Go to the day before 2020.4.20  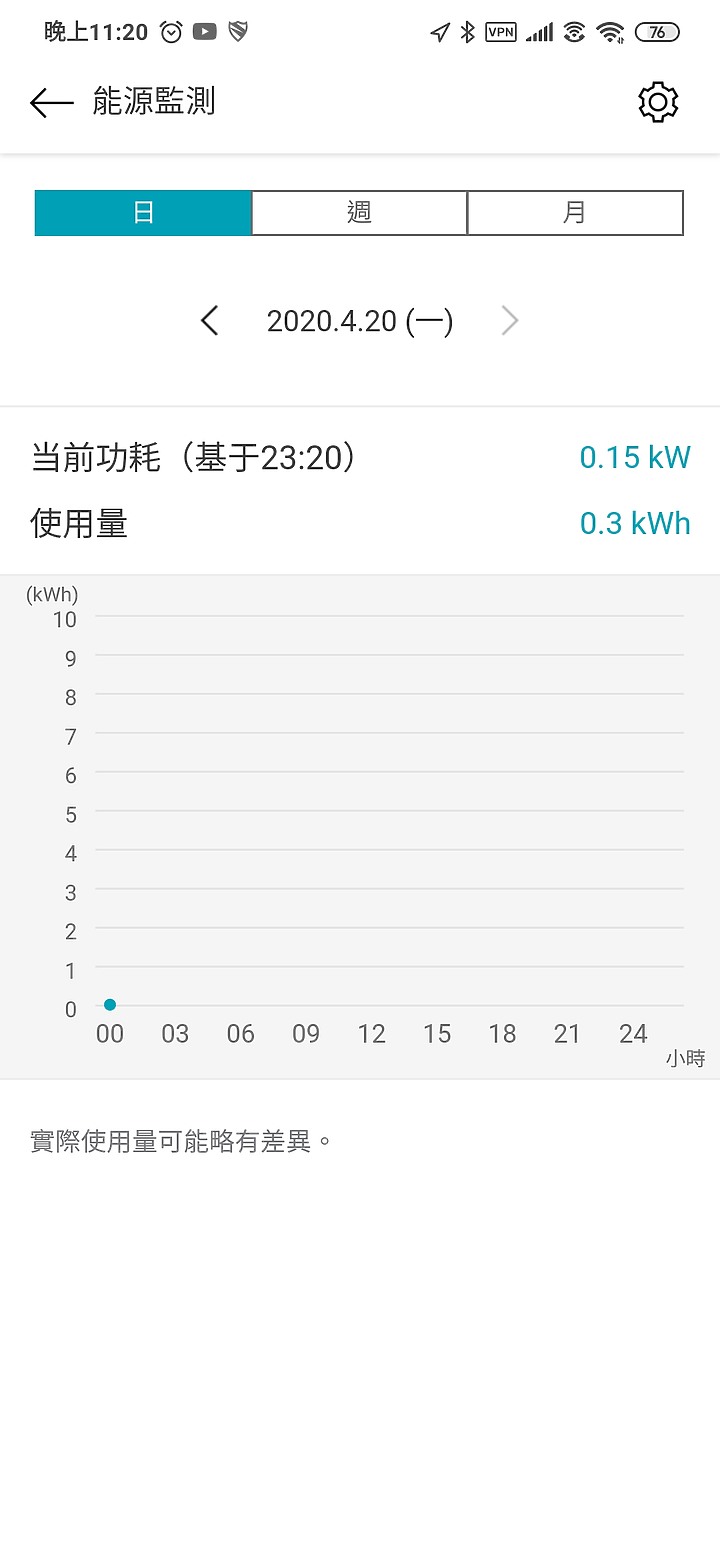[x=209, y=321]
